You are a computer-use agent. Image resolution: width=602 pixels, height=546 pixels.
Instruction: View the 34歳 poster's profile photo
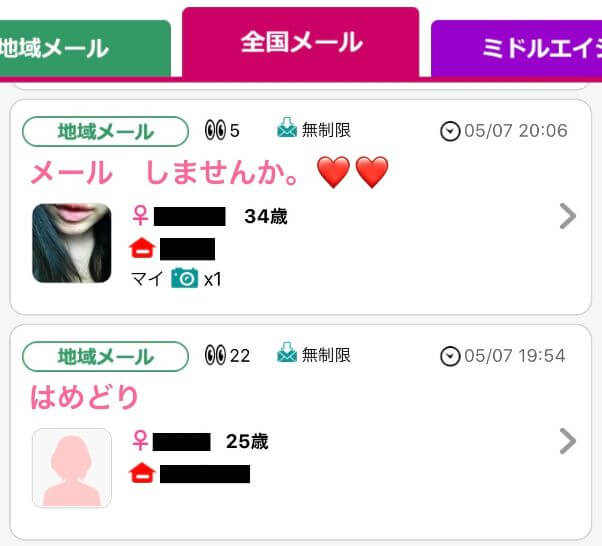pos(72,243)
